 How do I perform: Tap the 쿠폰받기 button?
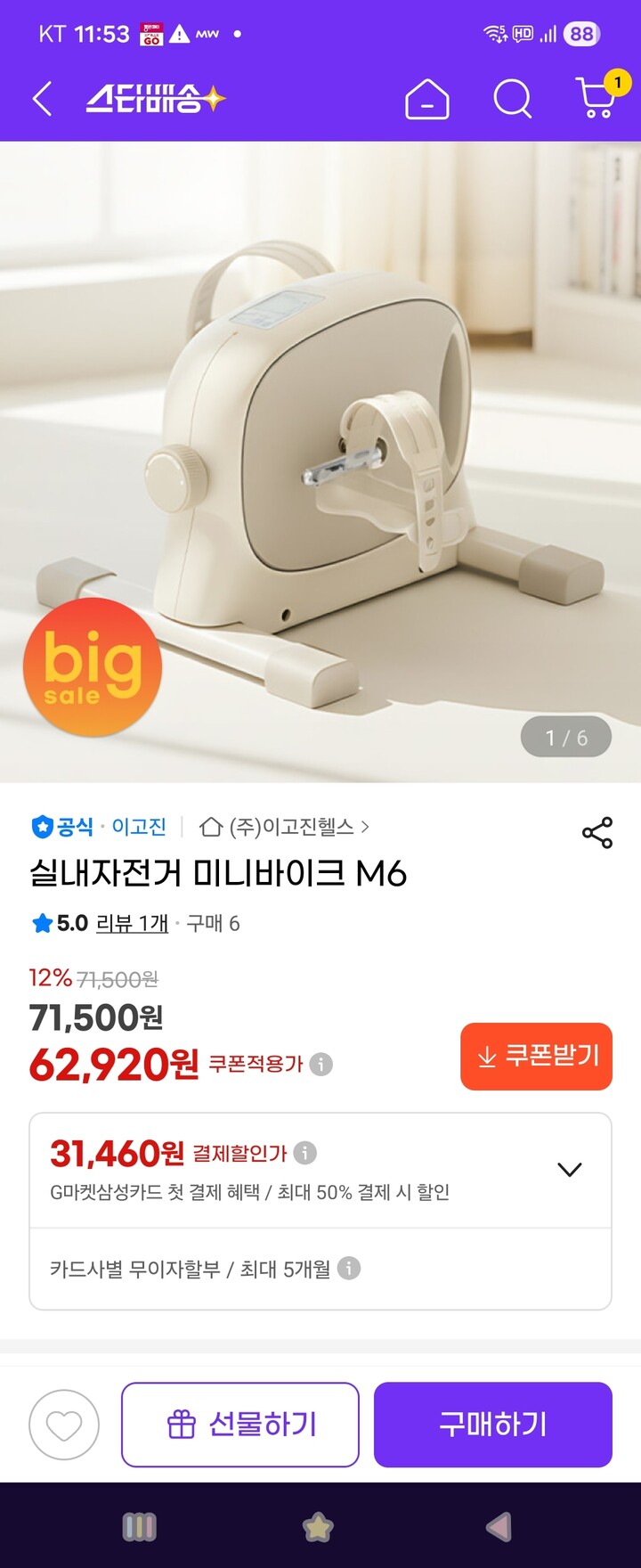coord(536,1056)
